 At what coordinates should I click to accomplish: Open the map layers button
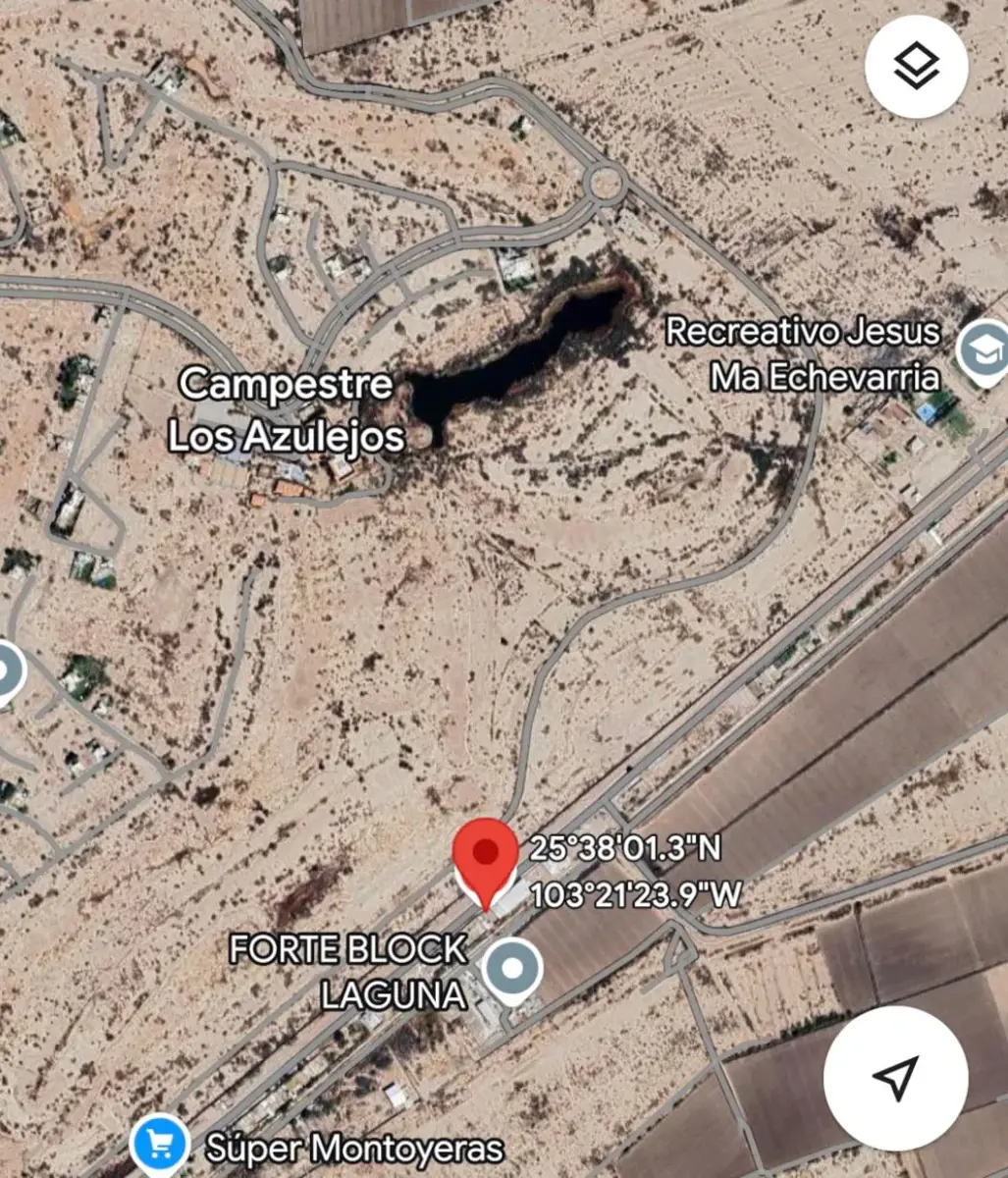click(917, 67)
